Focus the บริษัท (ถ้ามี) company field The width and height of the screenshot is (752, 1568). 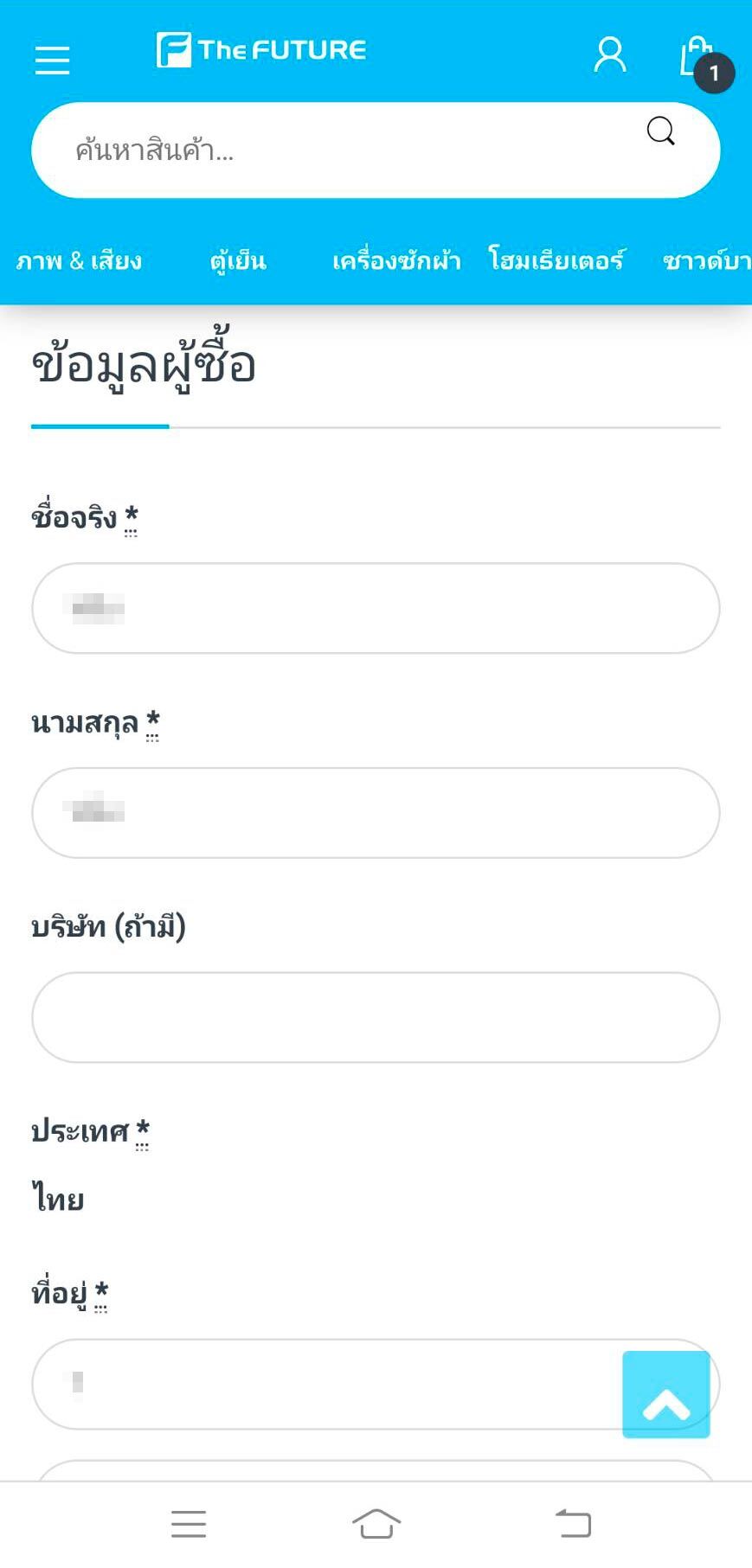376,1017
